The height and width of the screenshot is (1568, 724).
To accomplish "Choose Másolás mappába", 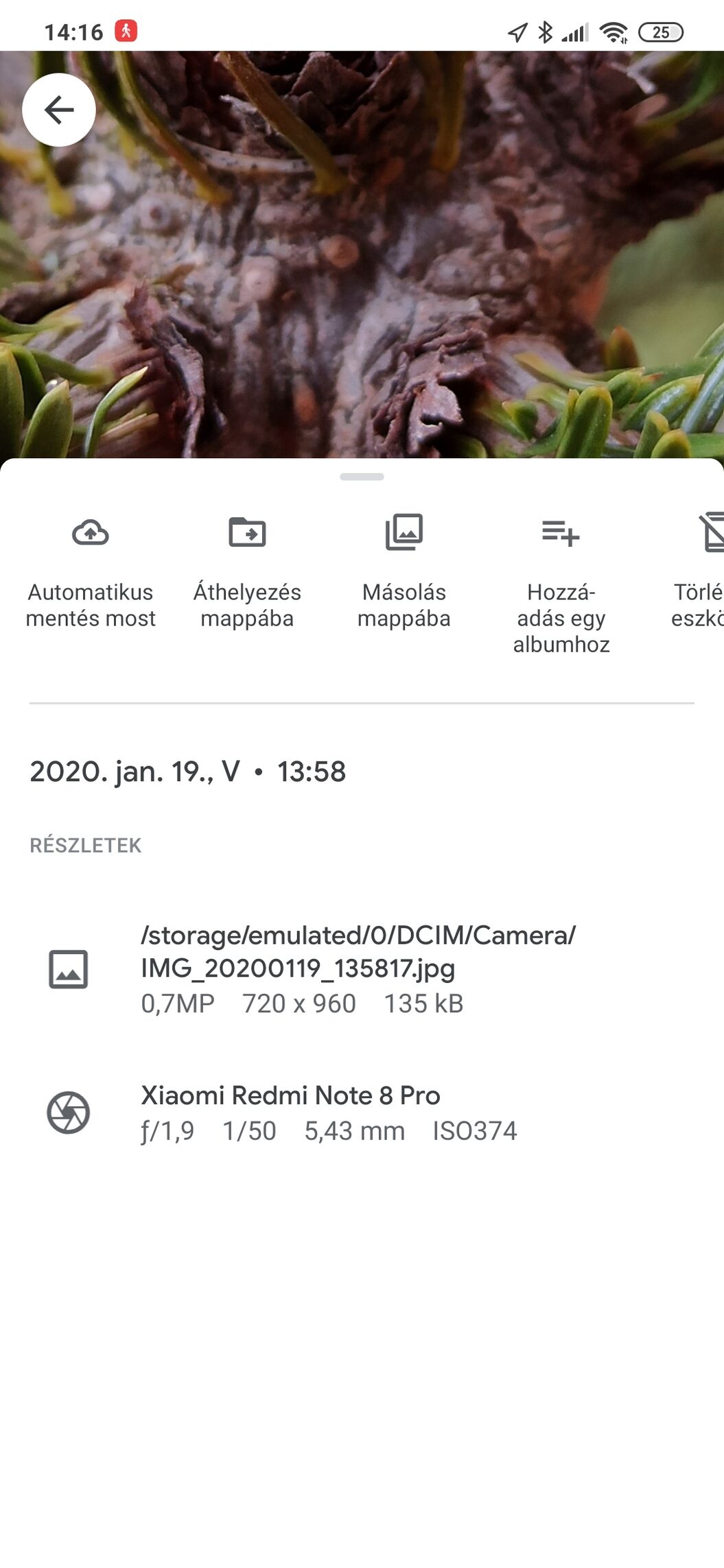I will tap(404, 571).
